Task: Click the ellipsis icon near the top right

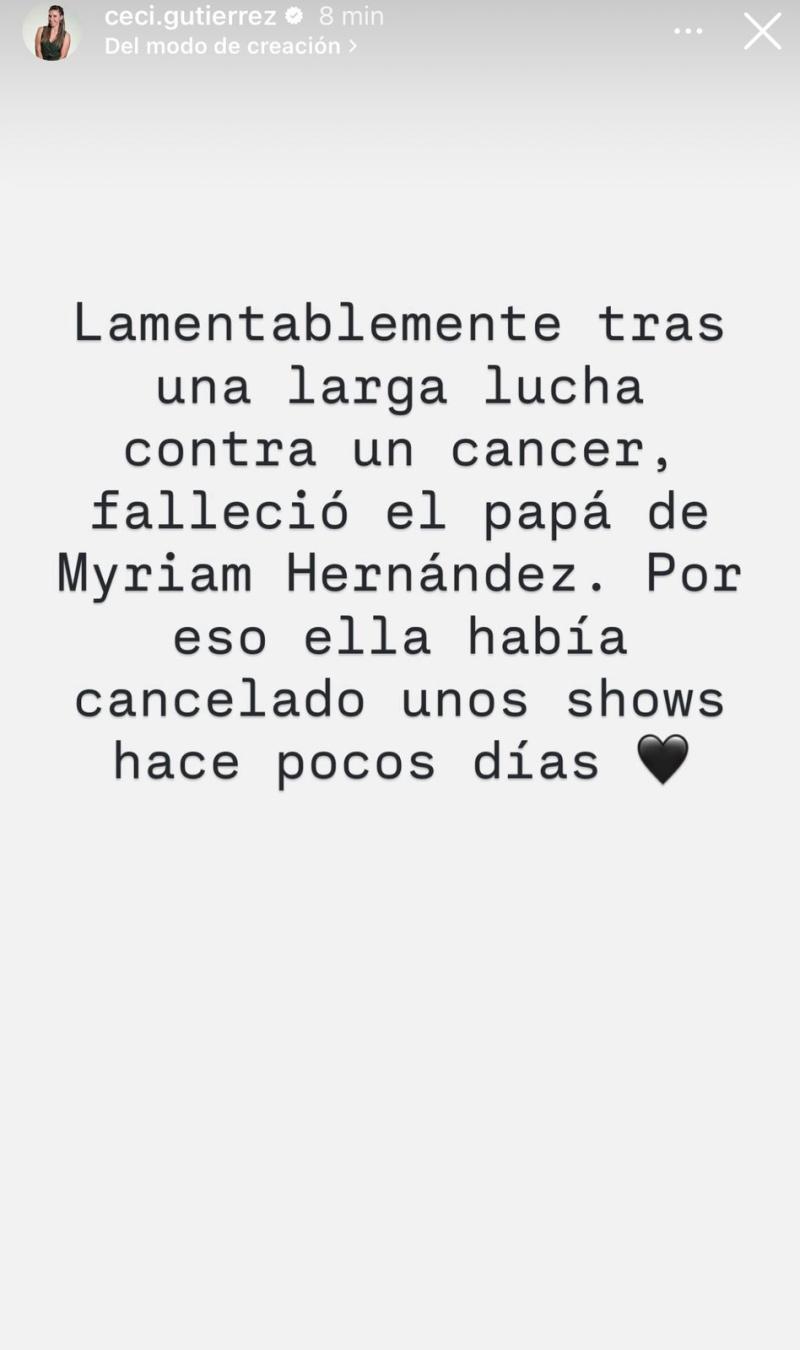Action: (688, 30)
